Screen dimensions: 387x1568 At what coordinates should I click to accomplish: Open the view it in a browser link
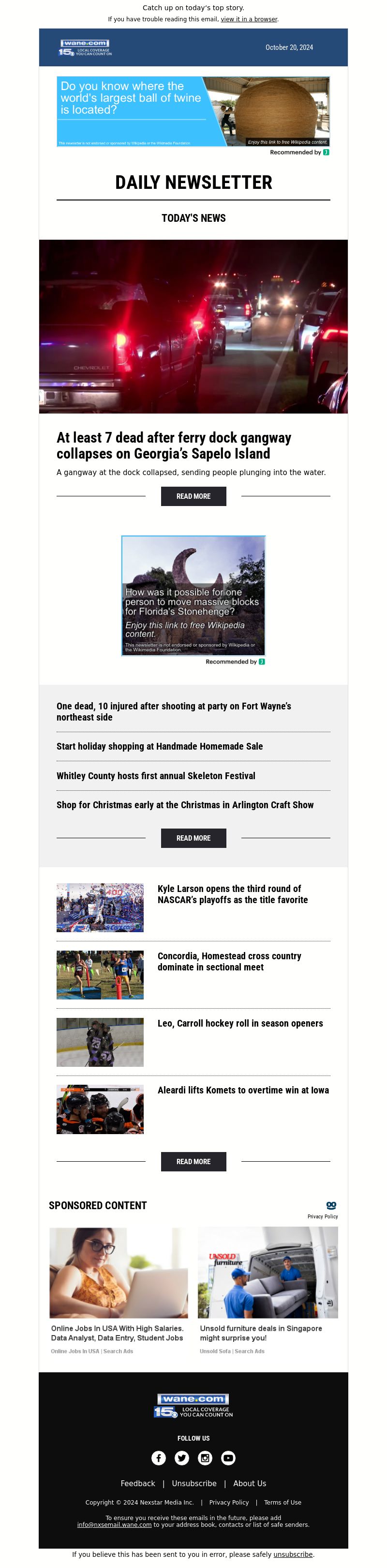248,19
